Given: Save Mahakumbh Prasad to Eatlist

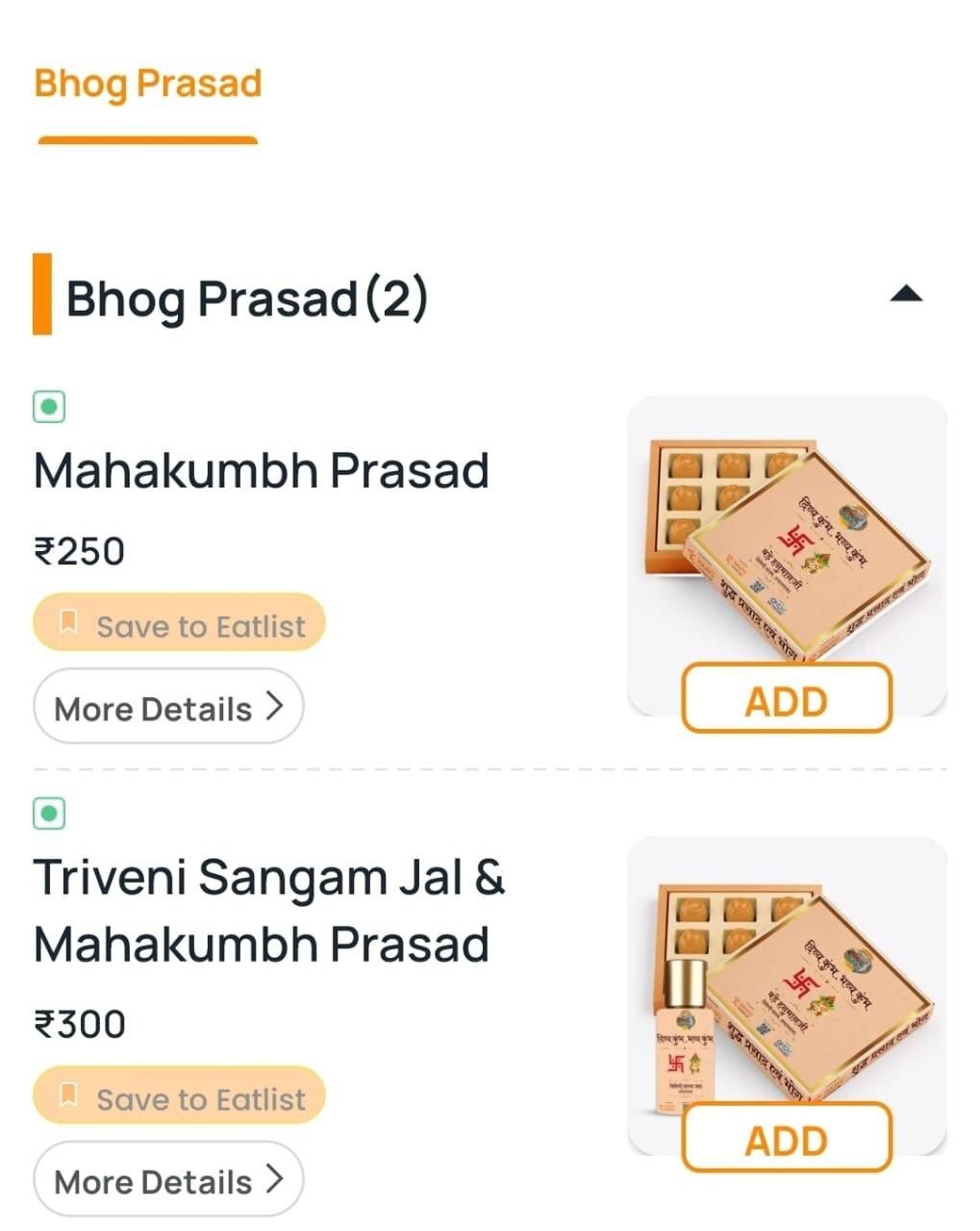Looking at the screenshot, I should click(x=180, y=624).
